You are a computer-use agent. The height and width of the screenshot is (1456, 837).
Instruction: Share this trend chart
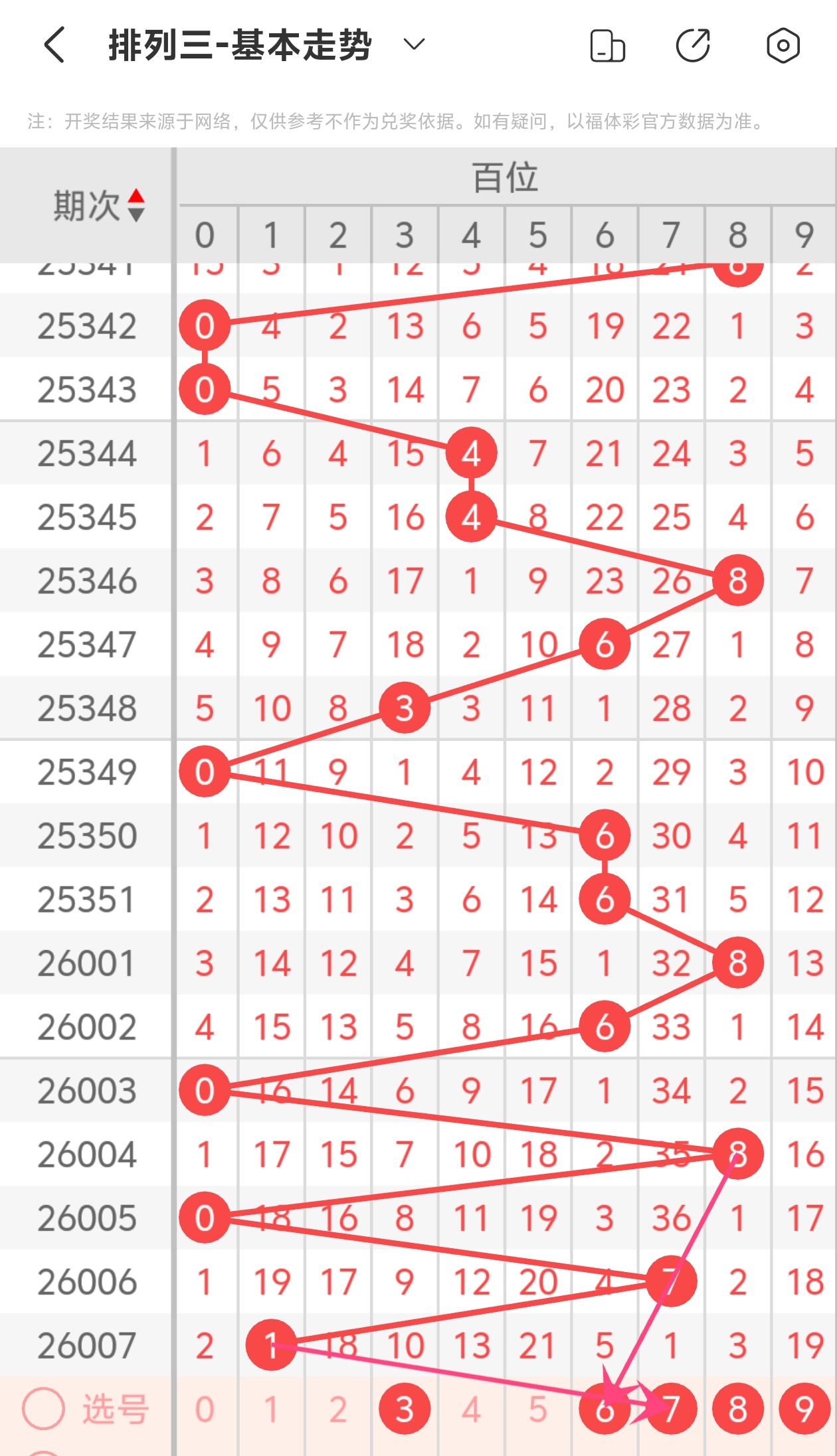coord(693,46)
